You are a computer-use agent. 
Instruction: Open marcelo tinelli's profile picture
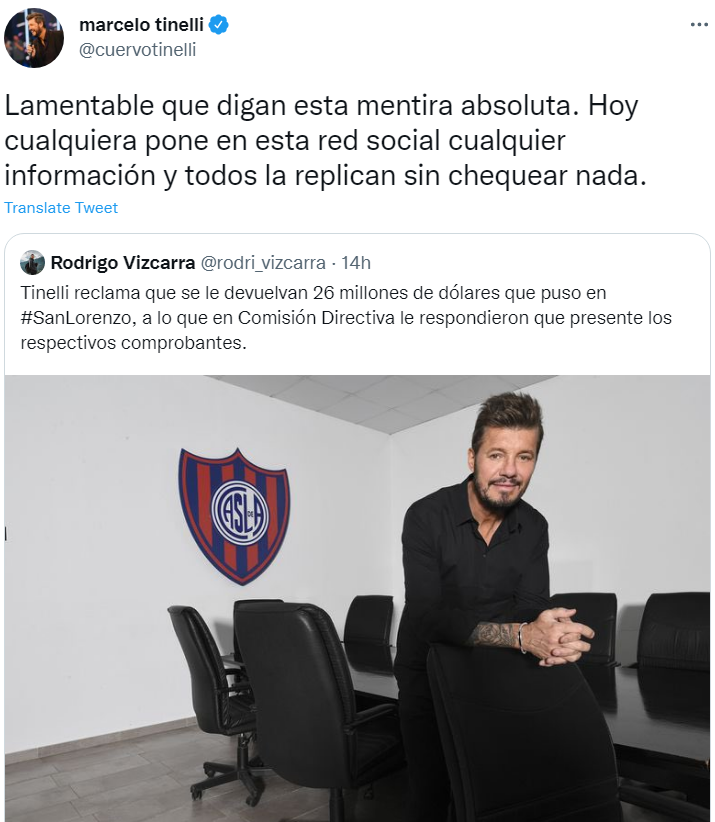coord(33,38)
